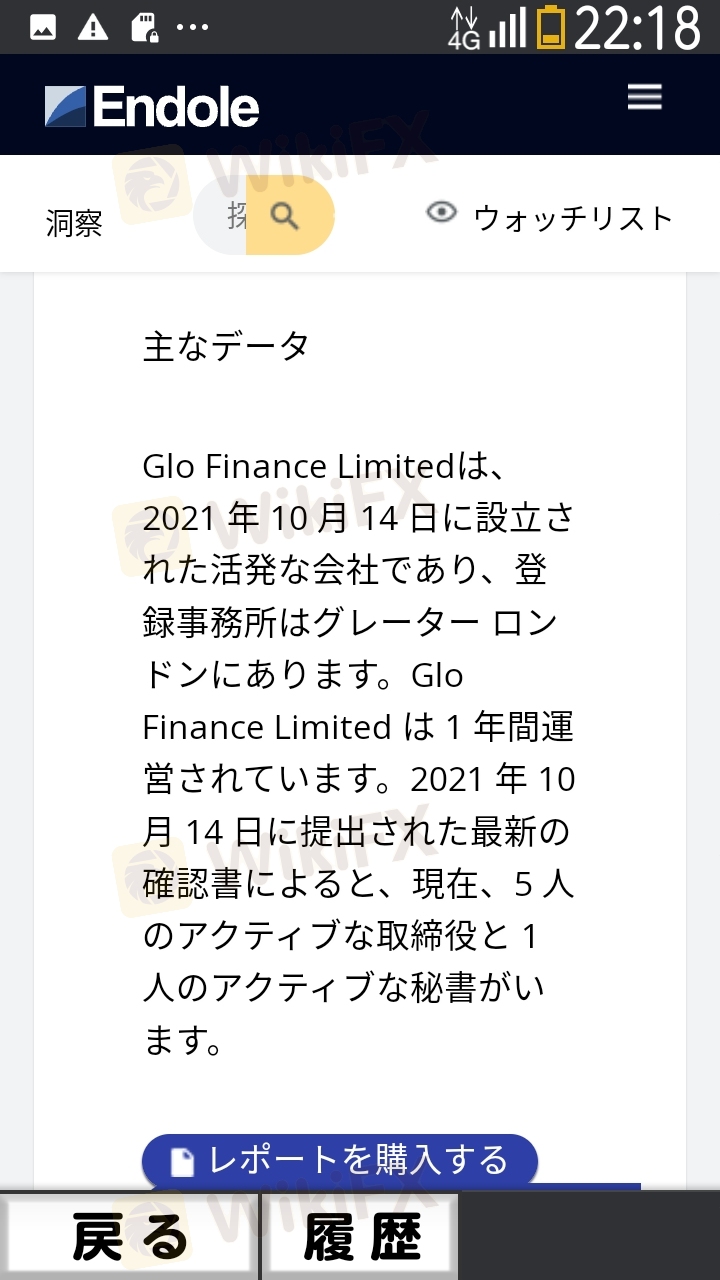Tap the search magnifier button

[290, 217]
